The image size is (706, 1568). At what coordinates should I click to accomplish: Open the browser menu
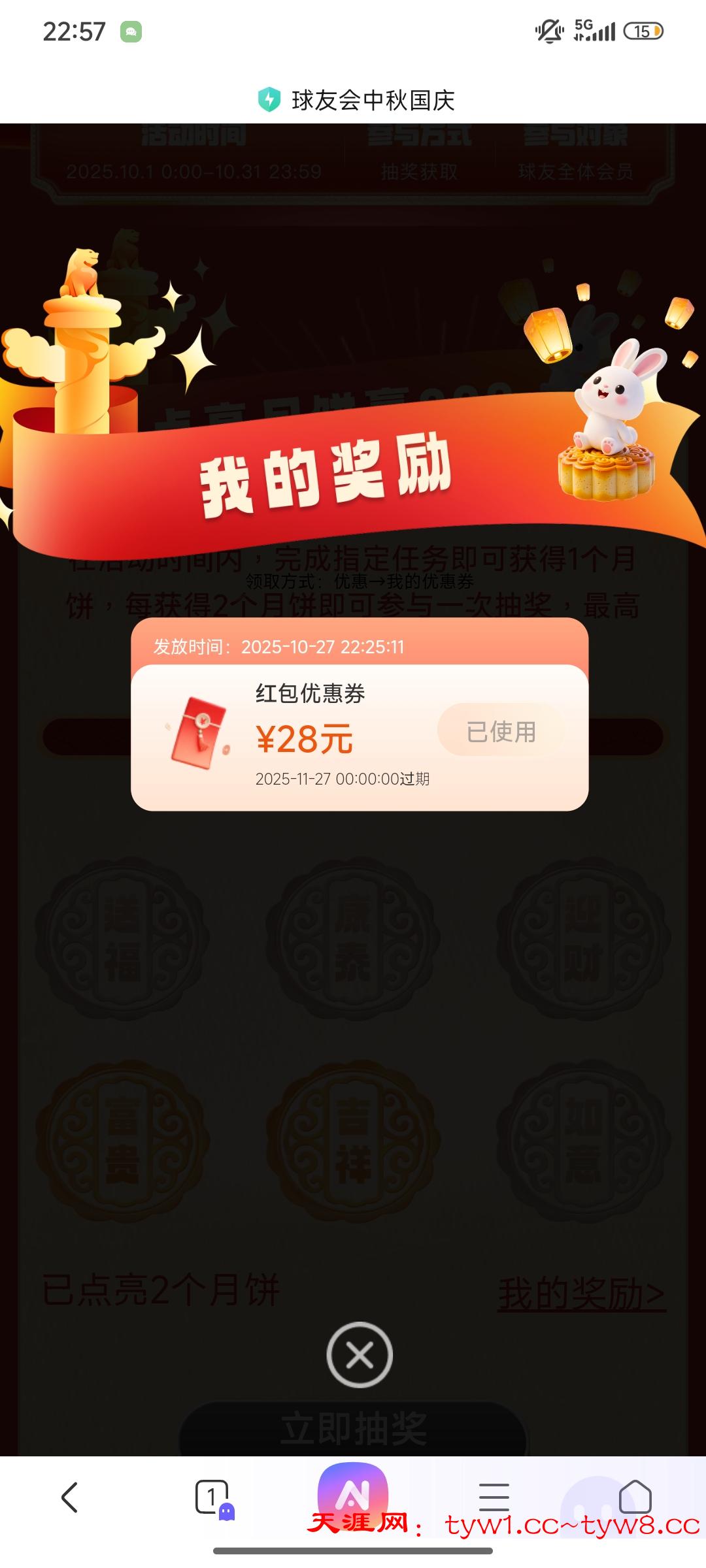tap(494, 1496)
